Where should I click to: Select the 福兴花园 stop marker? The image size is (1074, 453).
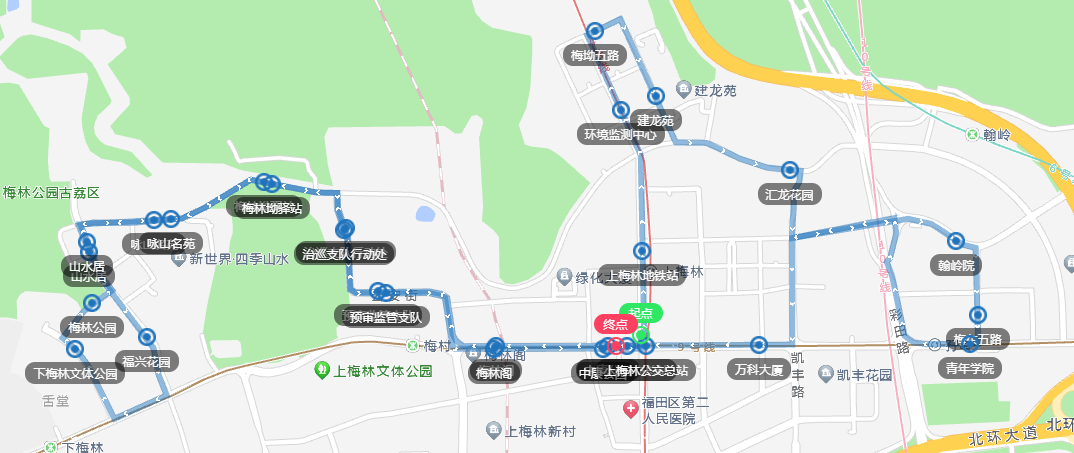click(x=147, y=338)
